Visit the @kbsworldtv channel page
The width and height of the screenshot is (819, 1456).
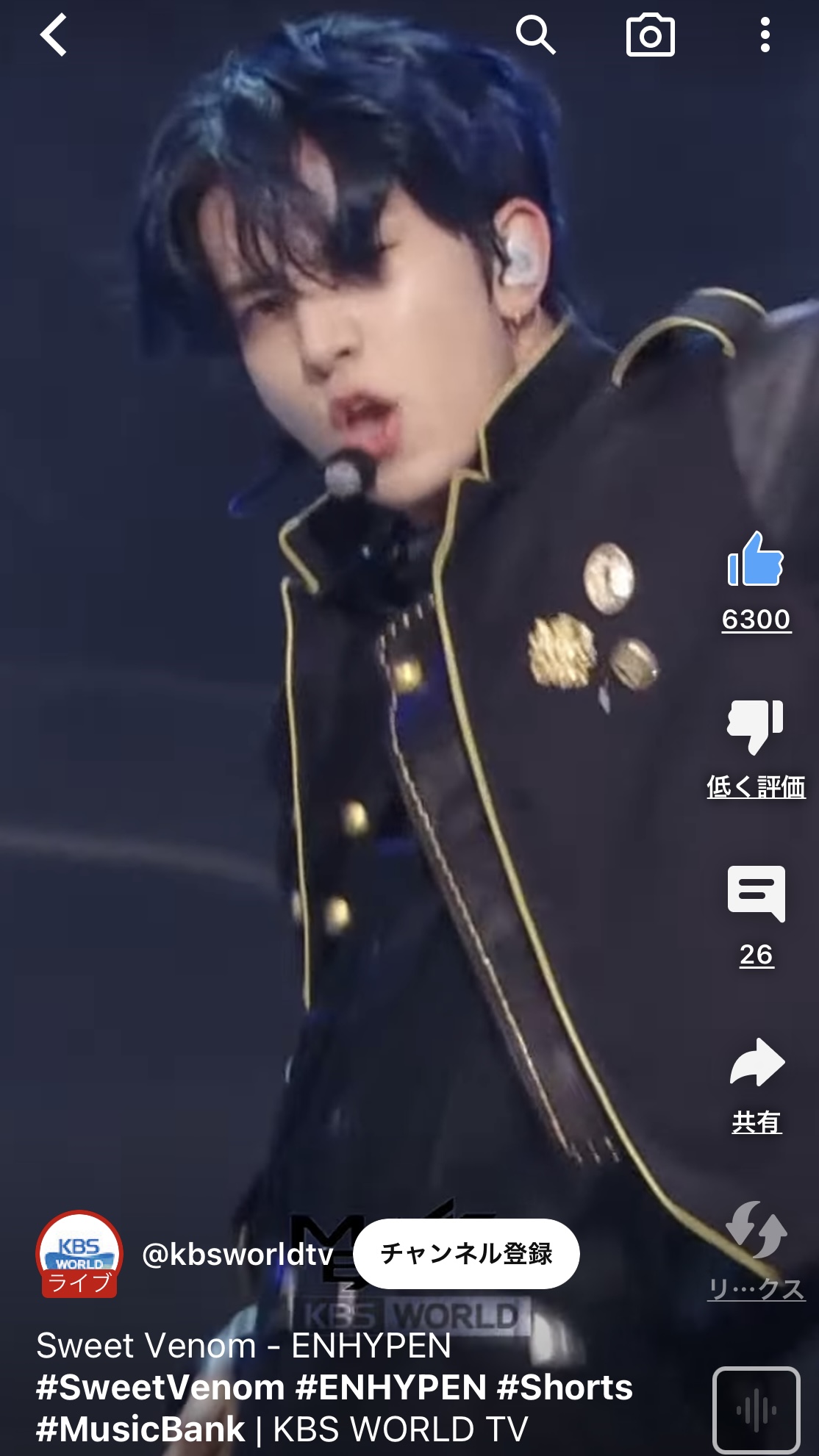coord(237,1254)
